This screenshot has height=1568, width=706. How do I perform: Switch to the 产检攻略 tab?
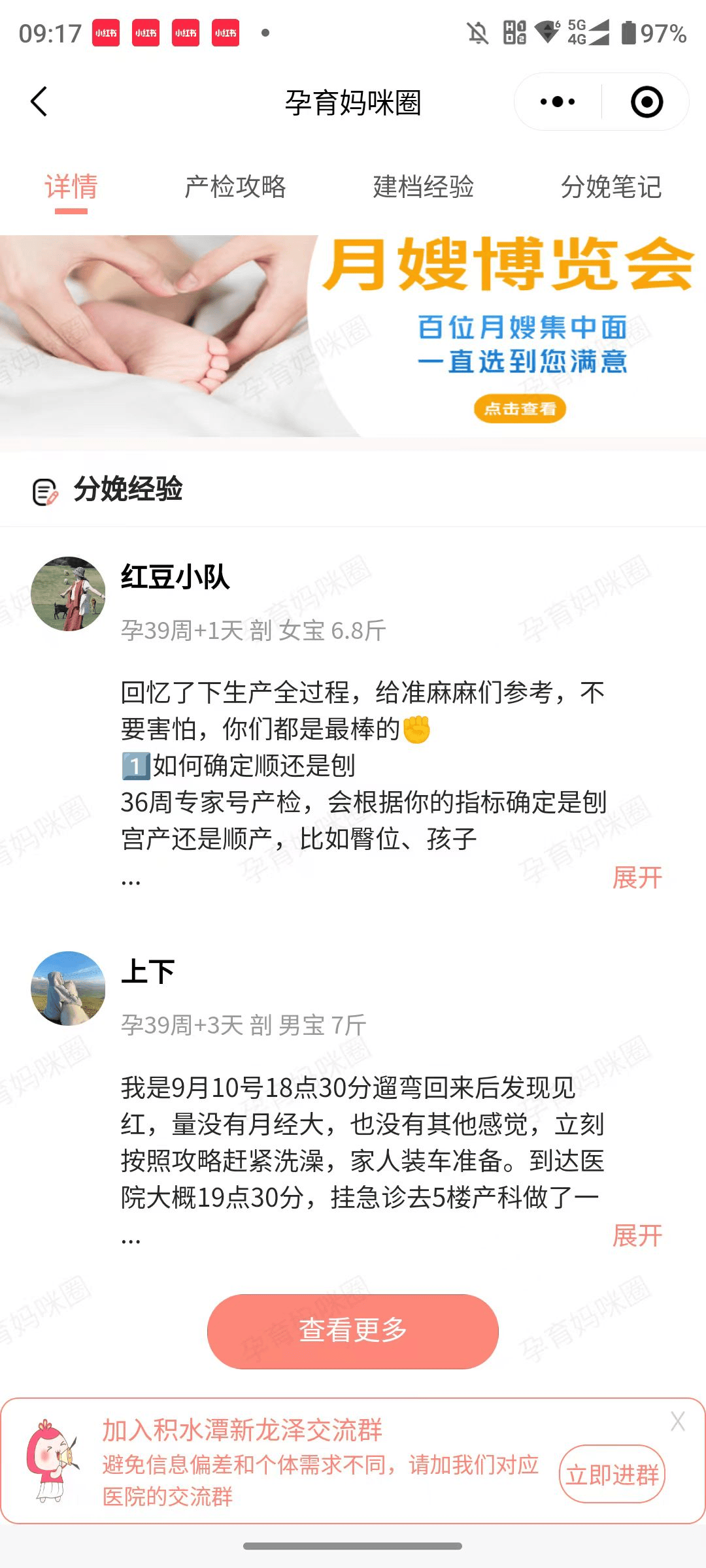[x=235, y=187]
